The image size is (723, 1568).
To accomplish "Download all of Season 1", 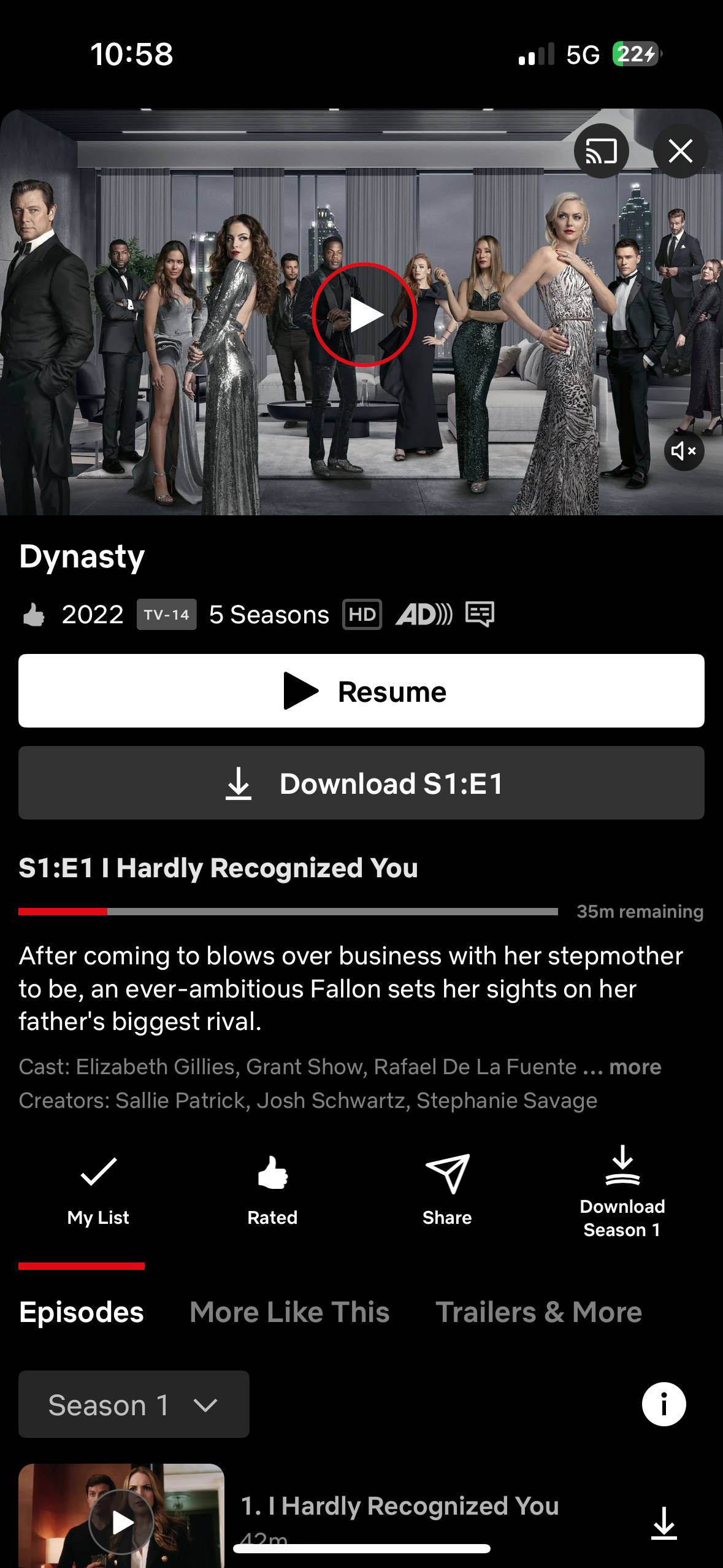I will point(622,1192).
